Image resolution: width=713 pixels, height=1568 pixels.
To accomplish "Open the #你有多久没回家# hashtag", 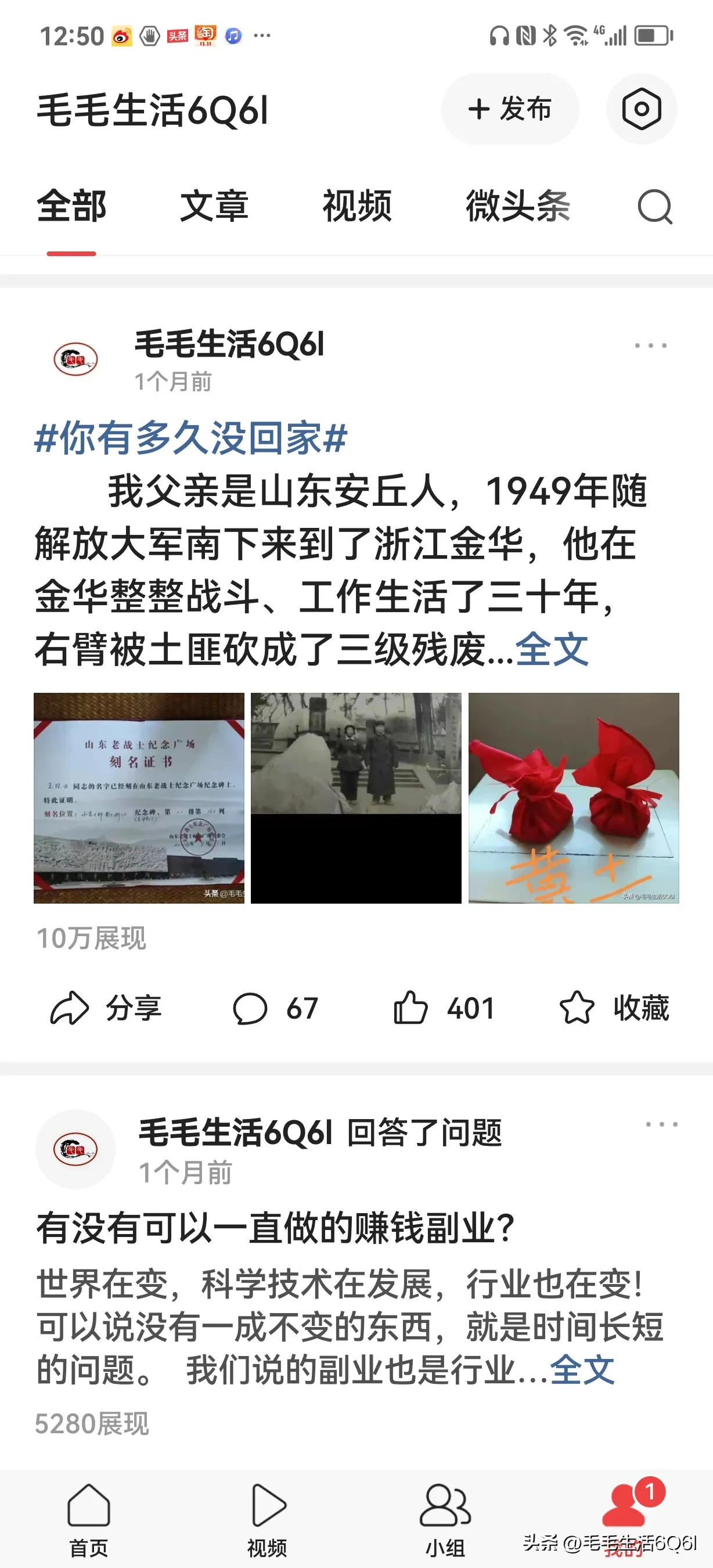I will tap(190, 438).
